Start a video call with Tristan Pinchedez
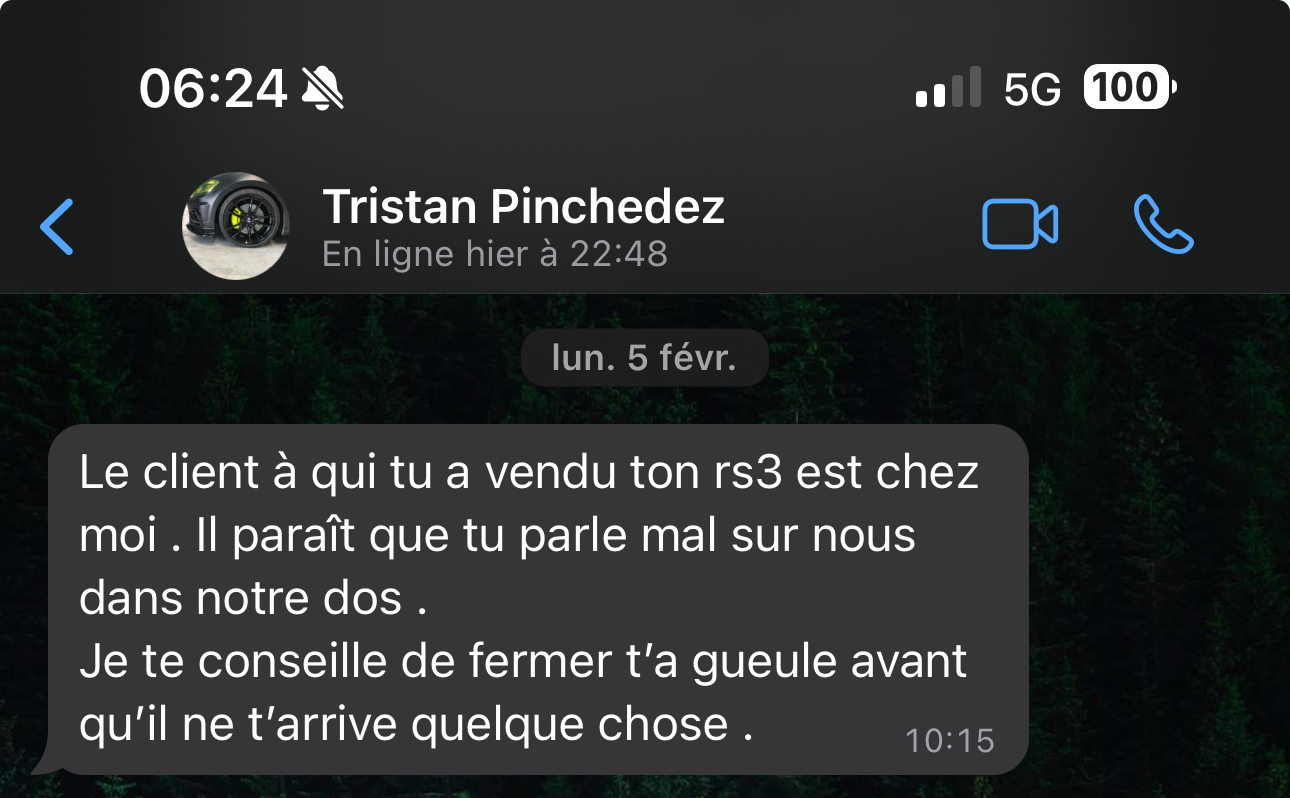The width and height of the screenshot is (1290, 798). [1019, 225]
